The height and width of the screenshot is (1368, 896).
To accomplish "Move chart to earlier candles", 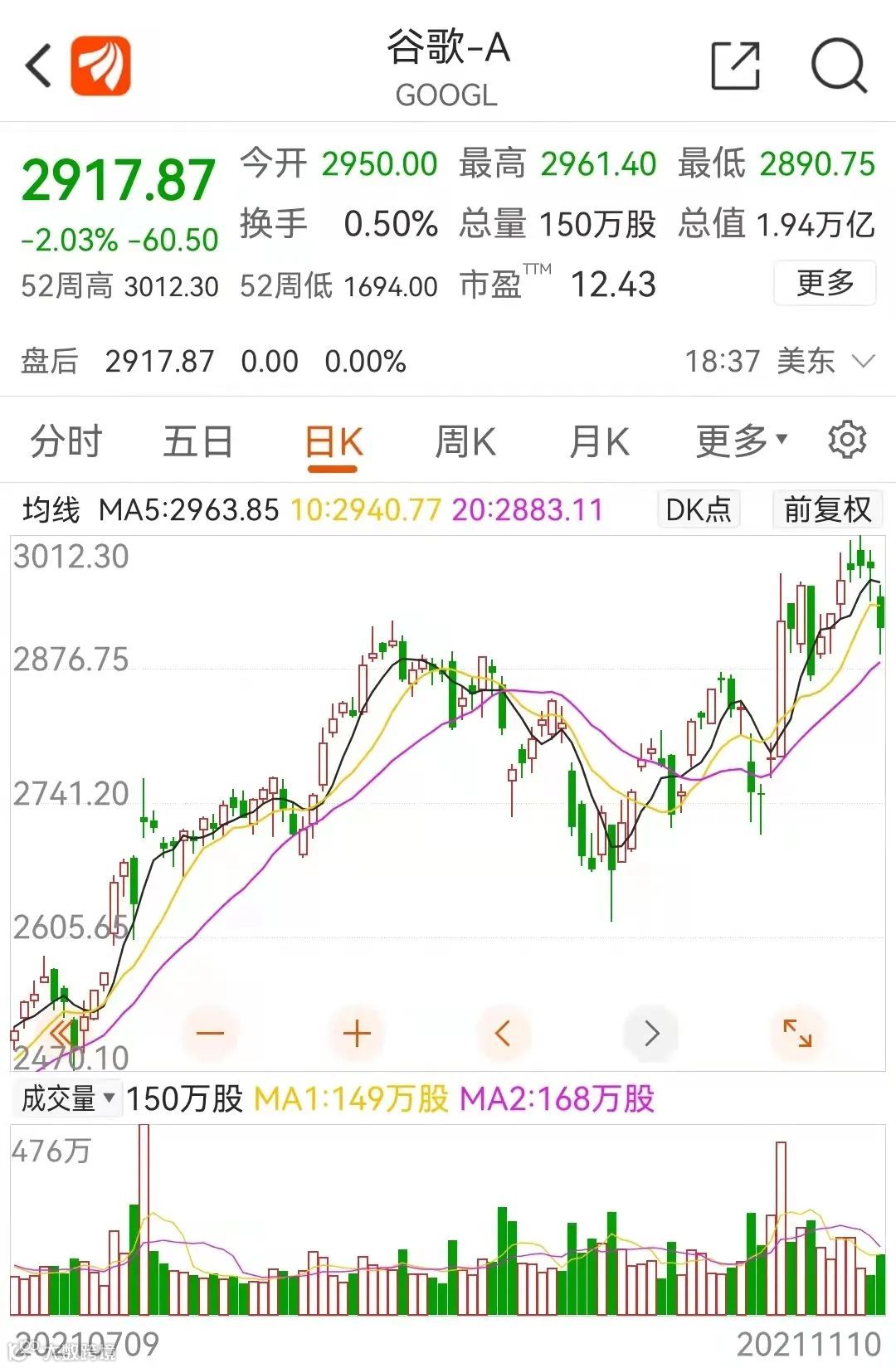I will 502,1034.
